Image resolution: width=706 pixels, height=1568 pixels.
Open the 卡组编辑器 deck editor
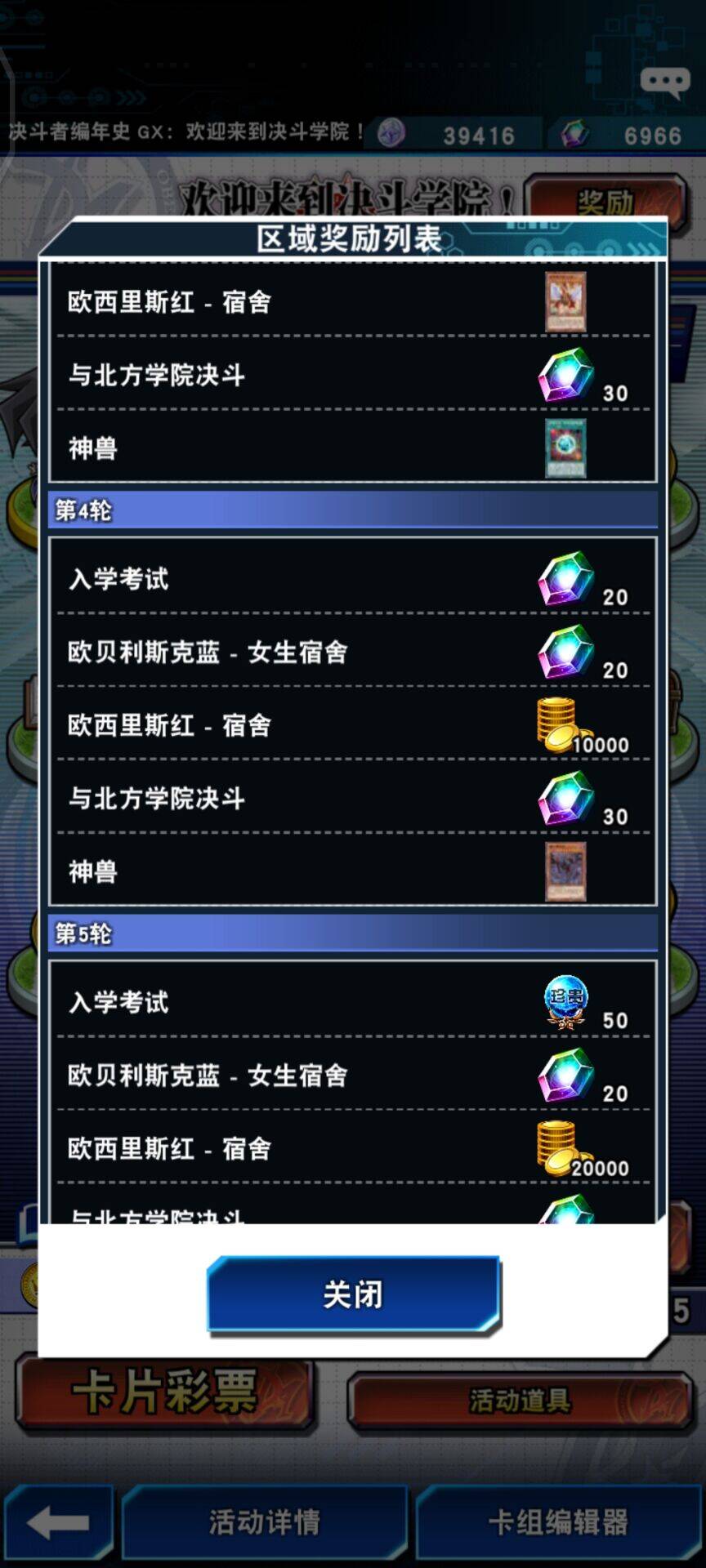558,1523
